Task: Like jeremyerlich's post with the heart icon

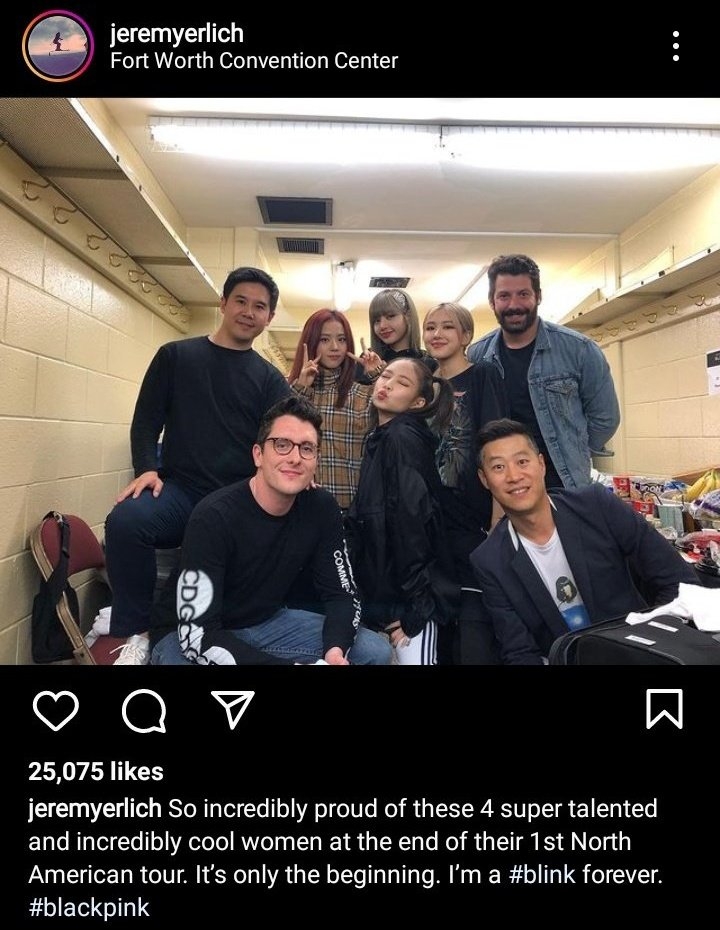Action: coord(56,711)
